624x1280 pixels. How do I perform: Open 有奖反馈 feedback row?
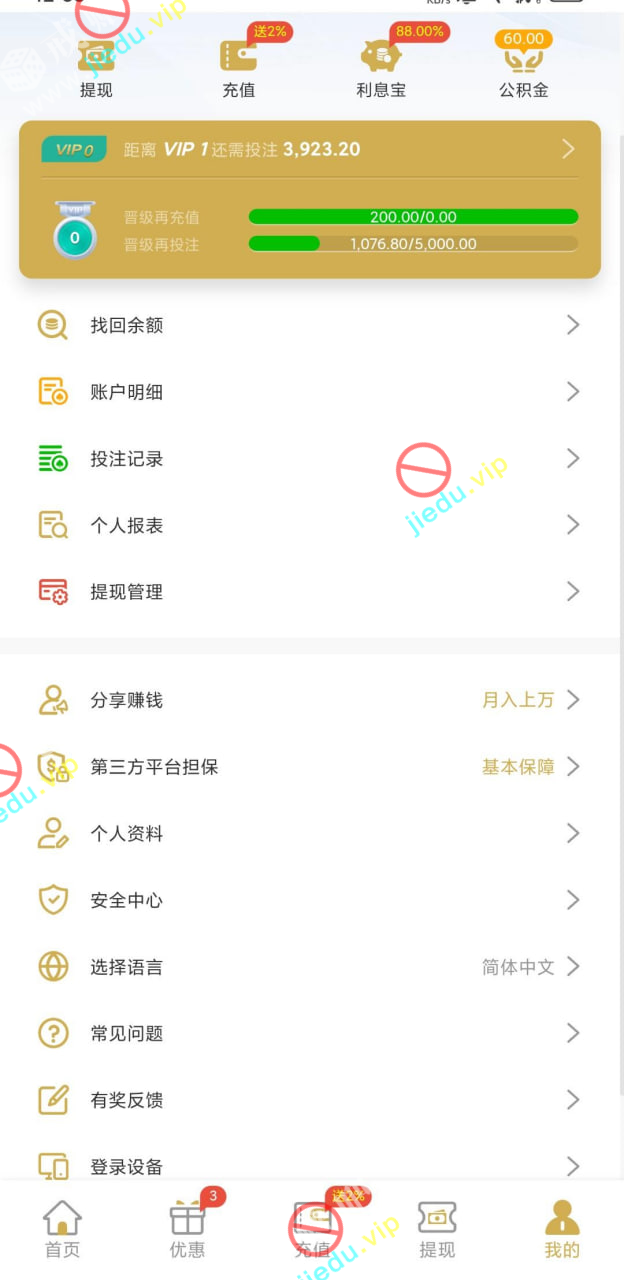pos(310,1100)
